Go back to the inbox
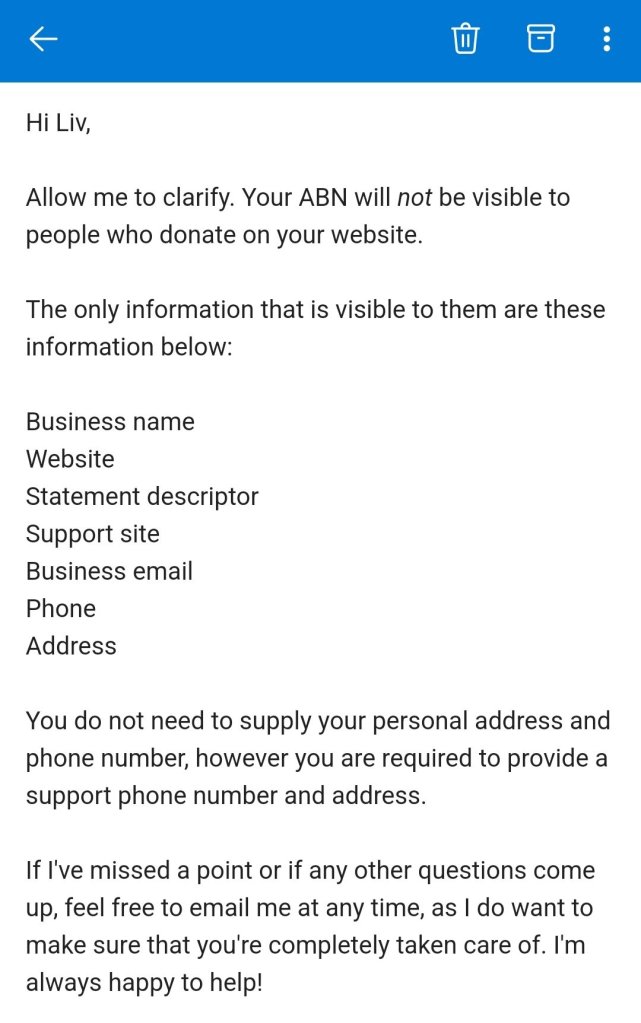This screenshot has height=1023, width=641. click(x=43, y=39)
